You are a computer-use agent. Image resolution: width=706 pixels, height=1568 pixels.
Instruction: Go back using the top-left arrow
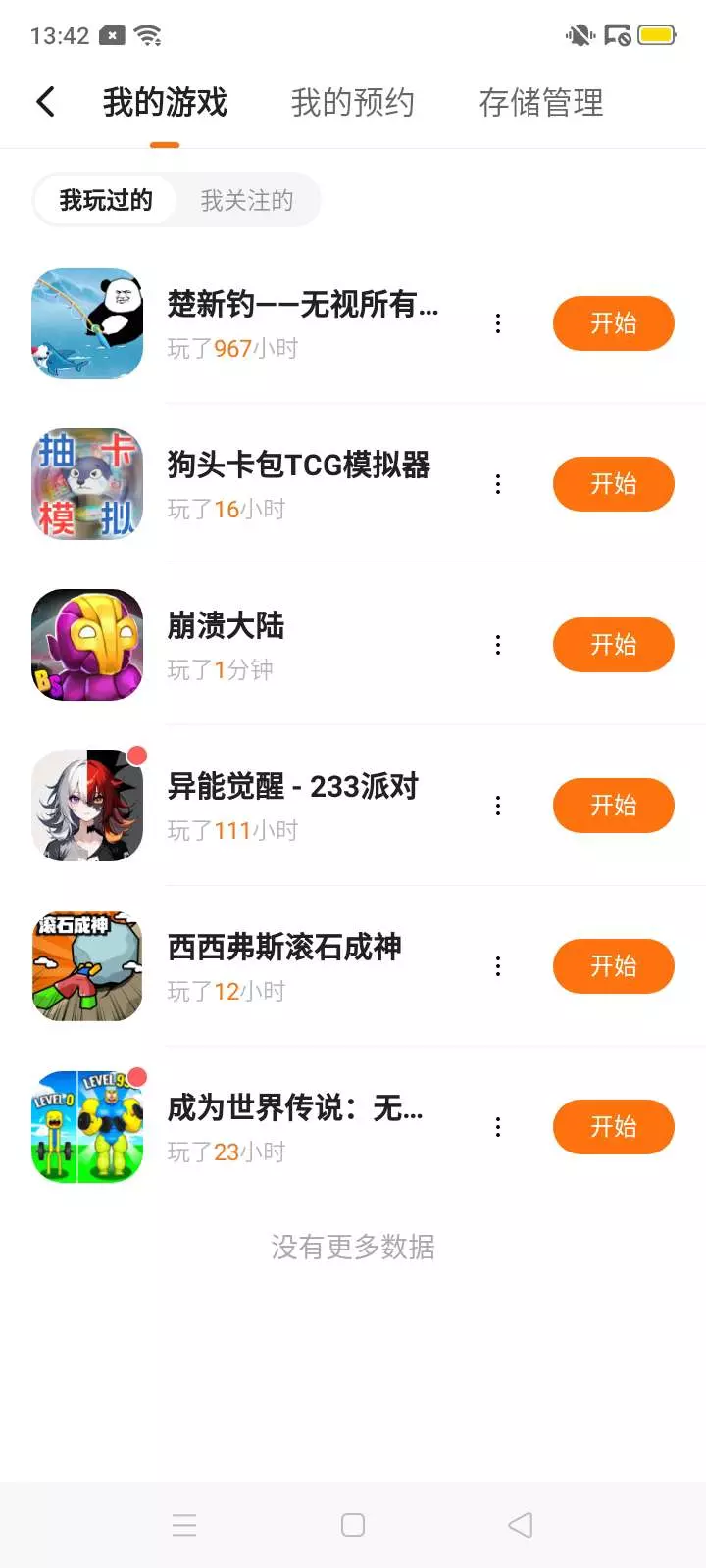[x=45, y=102]
